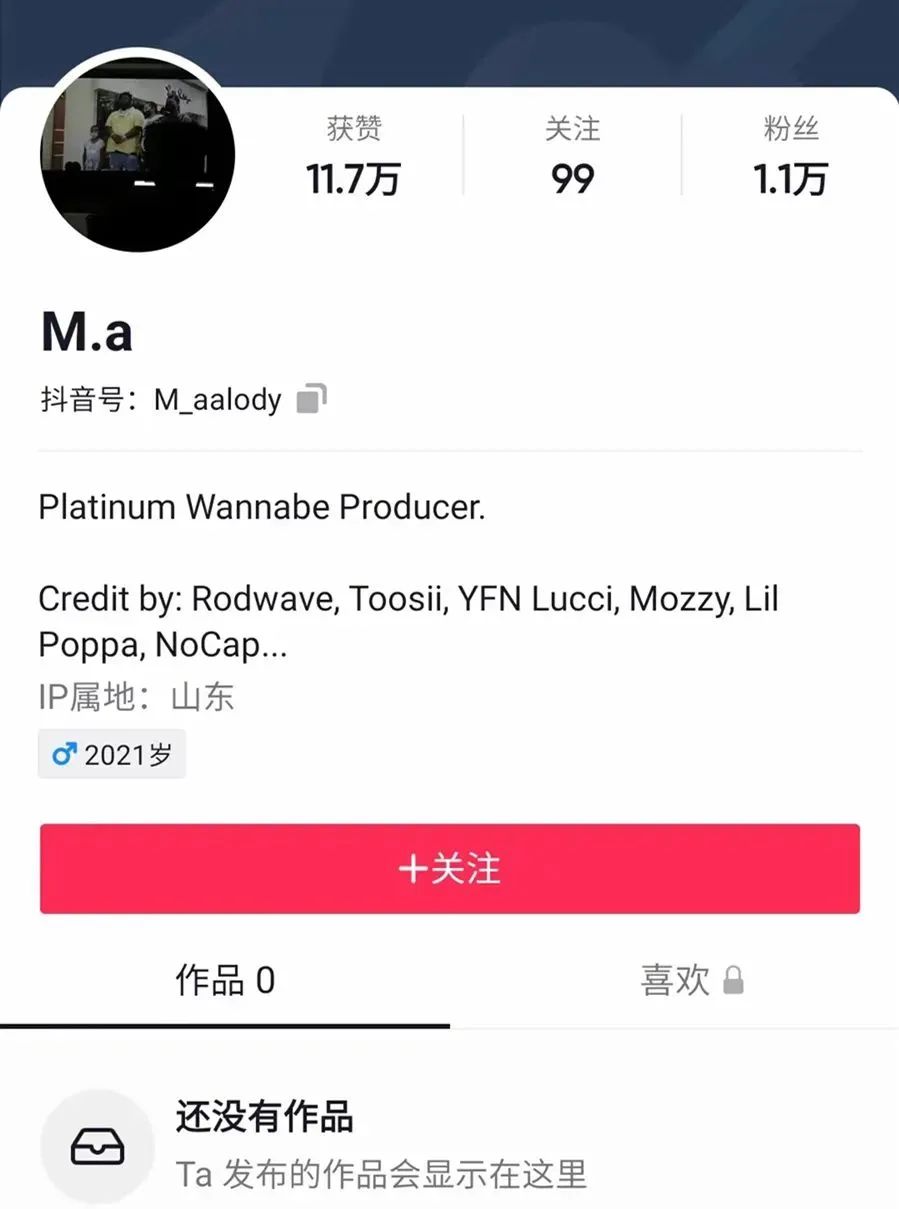
Task: Tap the Douyin ID text M_aalody
Action: pyautogui.click(x=216, y=399)
